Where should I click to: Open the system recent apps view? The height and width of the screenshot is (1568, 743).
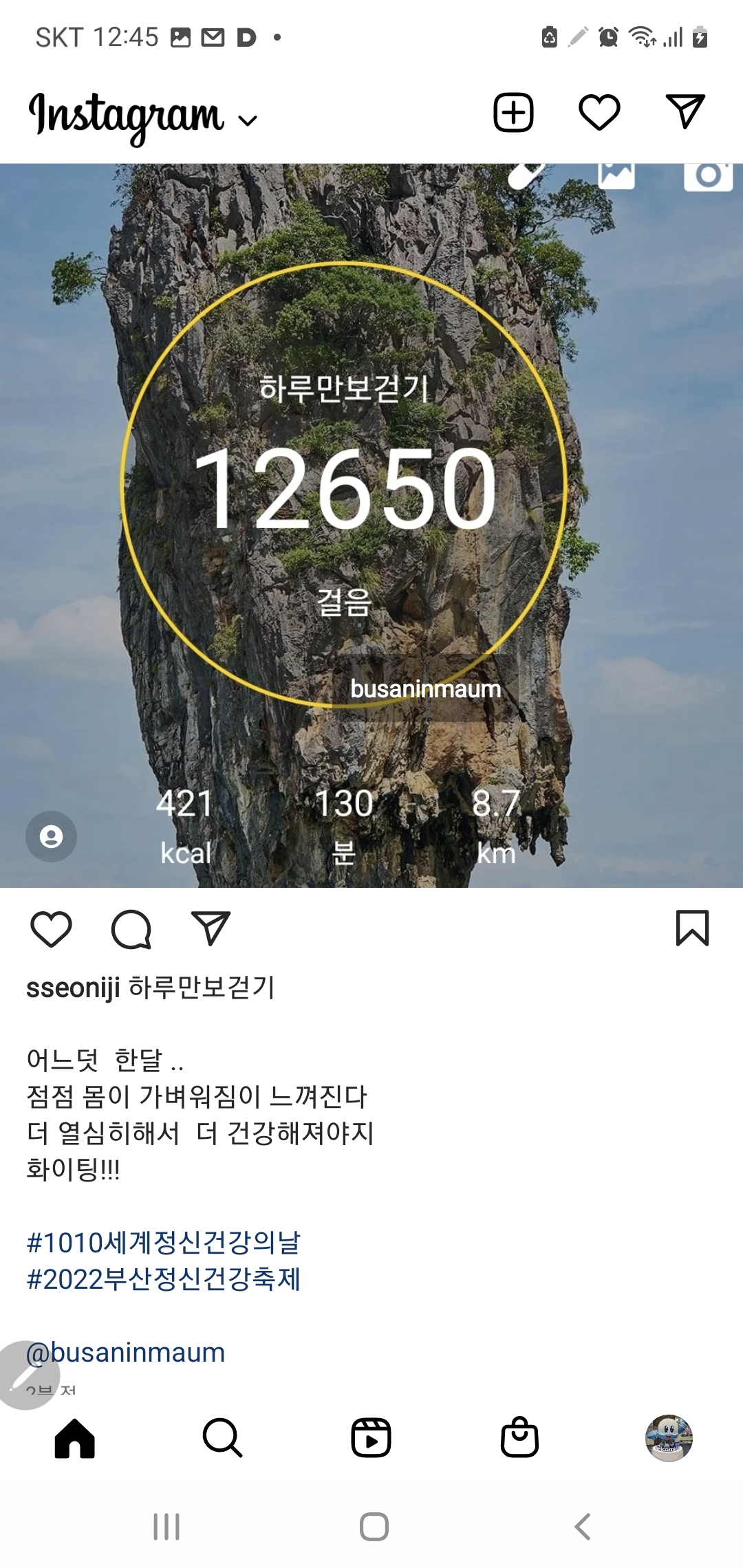pyautogui.click(x=166, y=1527)
